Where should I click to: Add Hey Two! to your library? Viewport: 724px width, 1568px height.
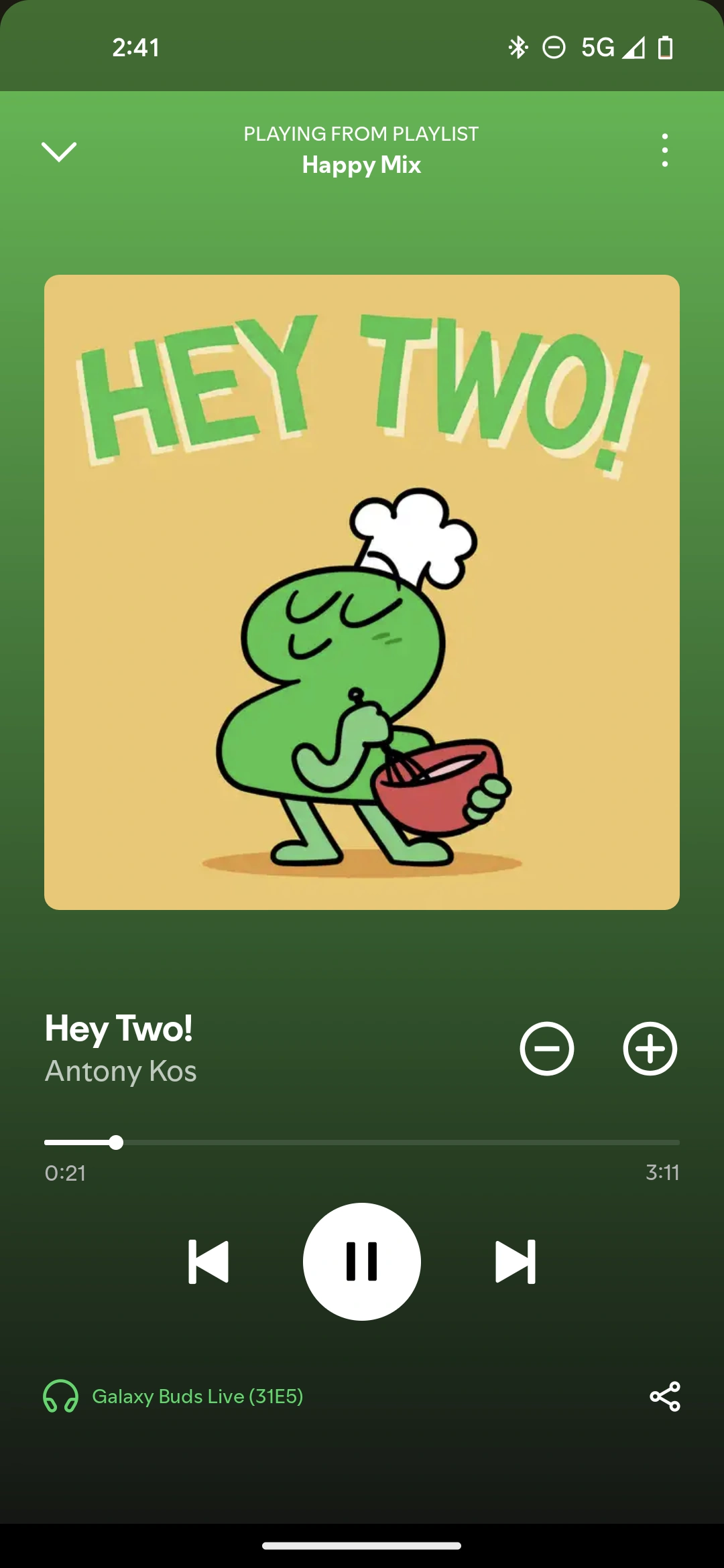pyautogui.click(x=650, y=1049)
